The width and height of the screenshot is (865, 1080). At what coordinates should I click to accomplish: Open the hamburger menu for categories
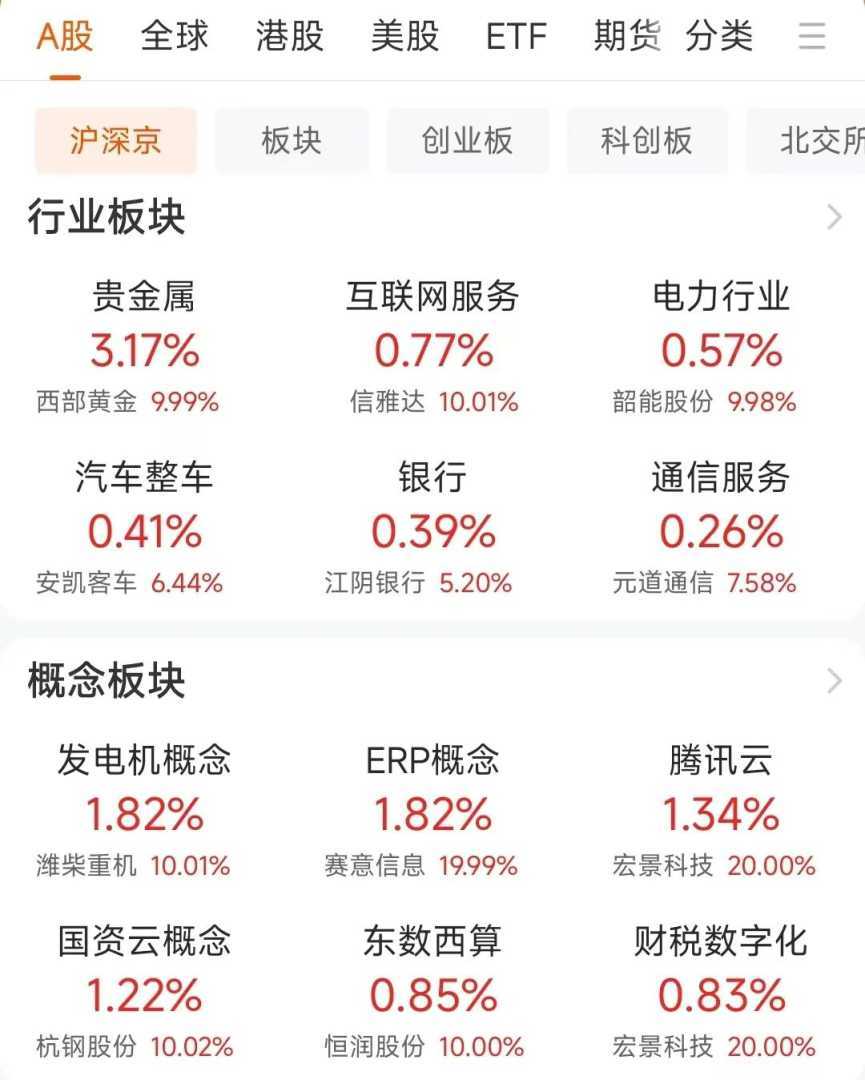[812, 37]
